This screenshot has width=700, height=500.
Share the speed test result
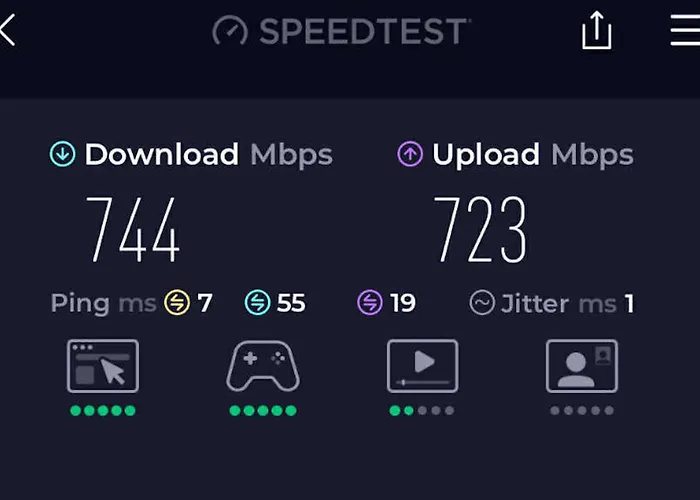[x=596, y=30]
